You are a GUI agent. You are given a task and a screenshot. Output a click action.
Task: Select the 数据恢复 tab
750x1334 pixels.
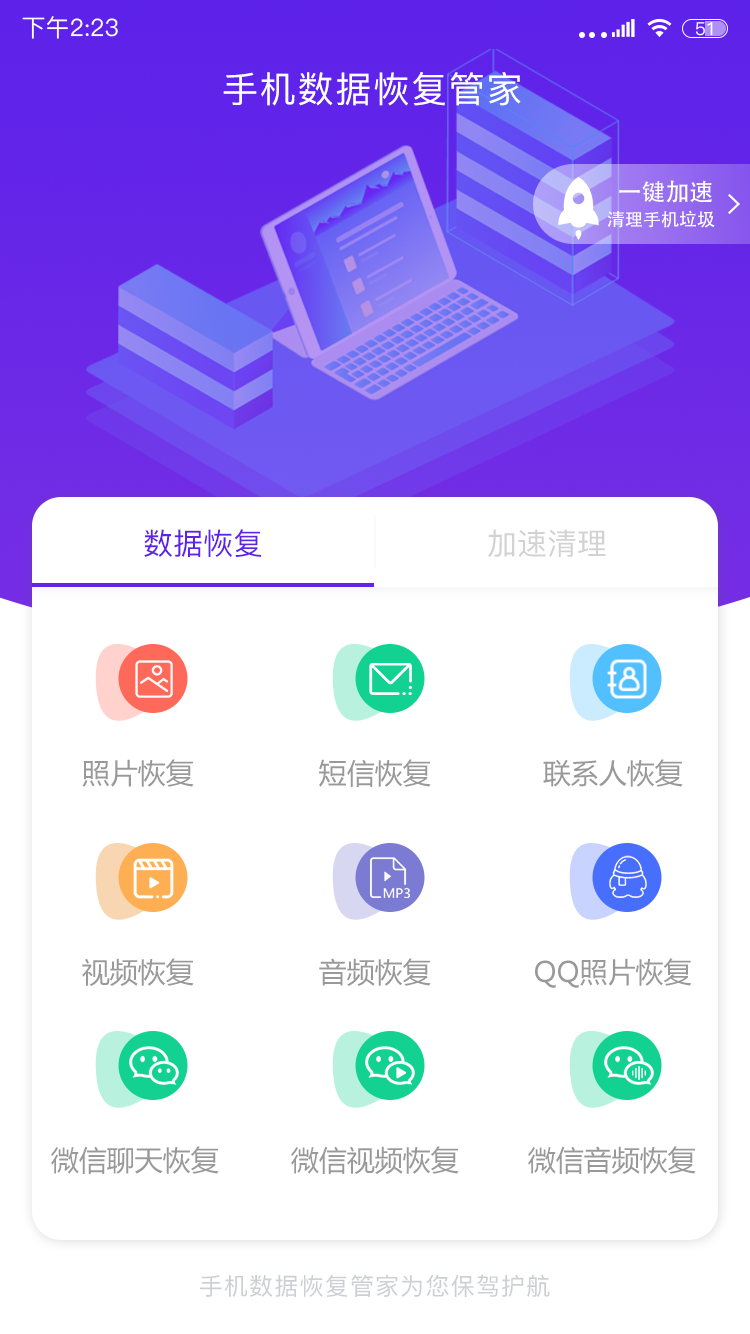point(203,544)
